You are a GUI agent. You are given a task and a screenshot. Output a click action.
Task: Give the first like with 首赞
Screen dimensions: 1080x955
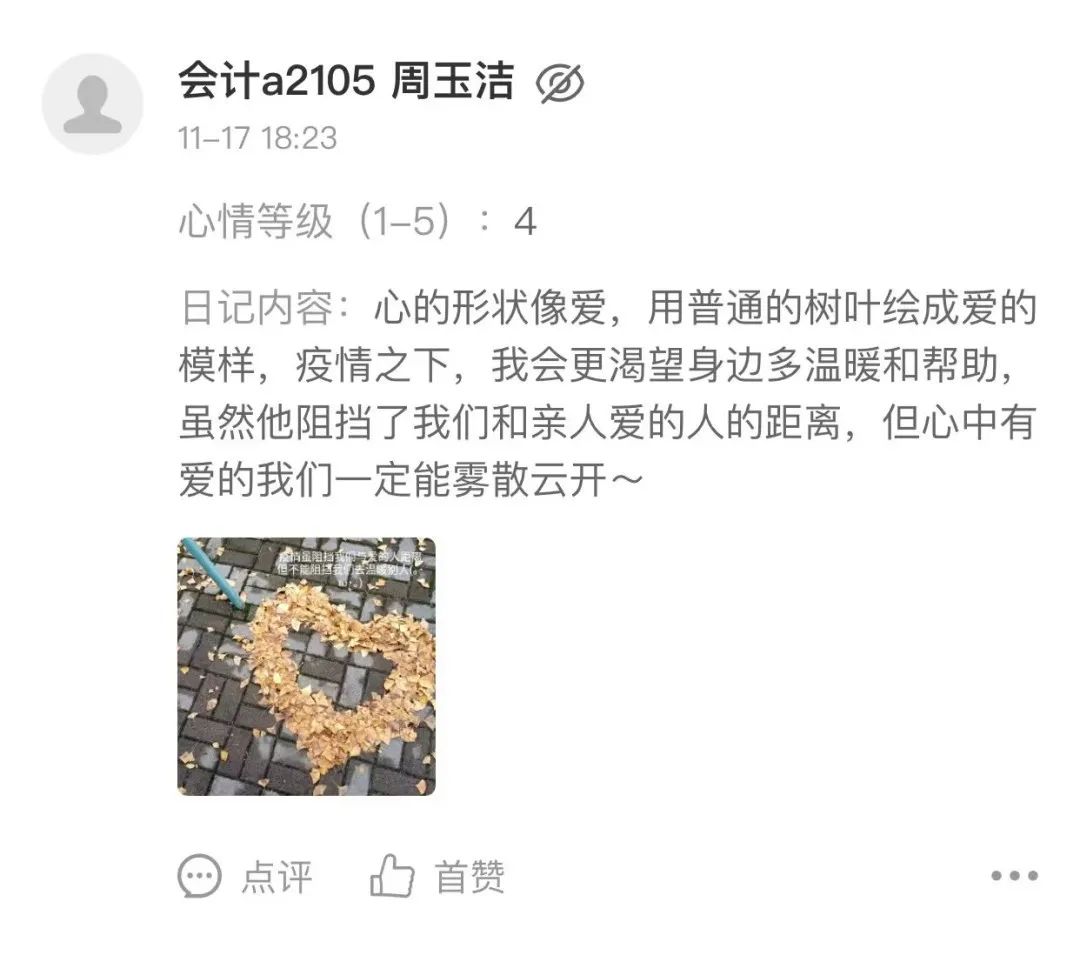pos(438,877)
